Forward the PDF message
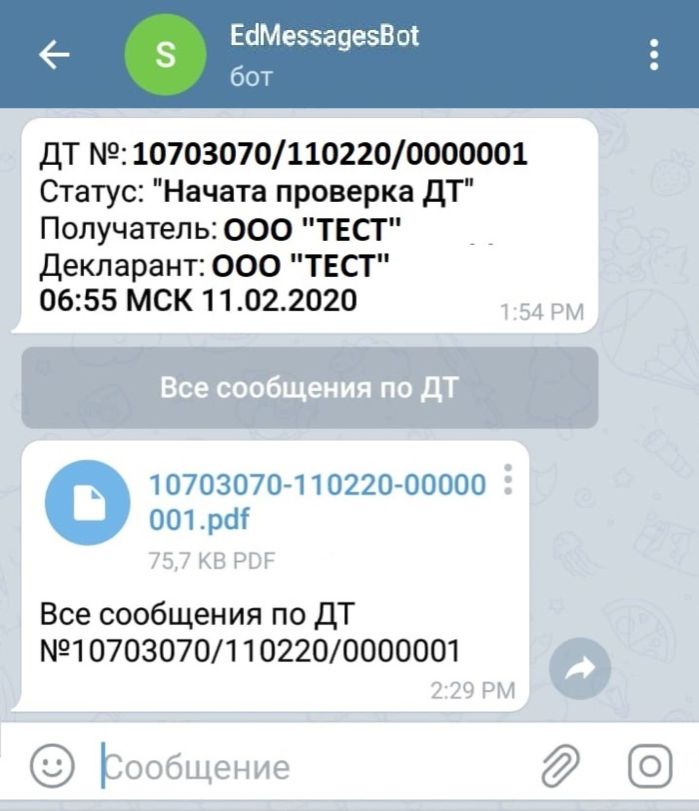Screen dimensions: 699x811 click(580, 670)
